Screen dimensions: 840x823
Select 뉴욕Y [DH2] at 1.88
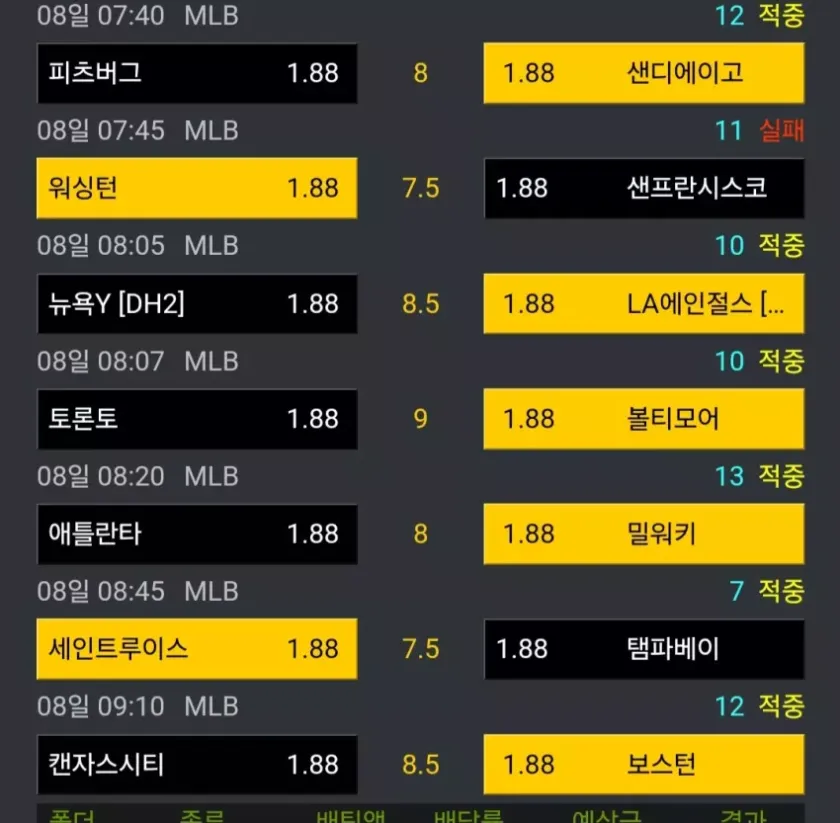[x=197, y=304]
